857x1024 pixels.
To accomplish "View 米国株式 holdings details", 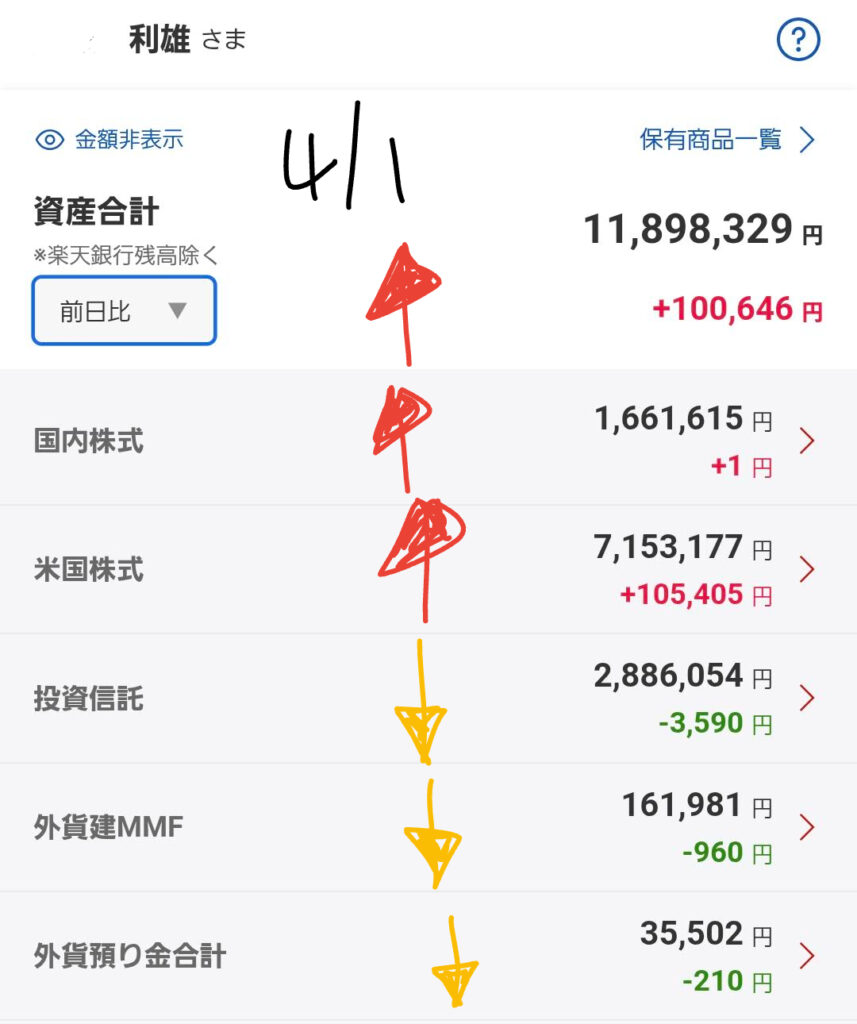I will (428, 570).
